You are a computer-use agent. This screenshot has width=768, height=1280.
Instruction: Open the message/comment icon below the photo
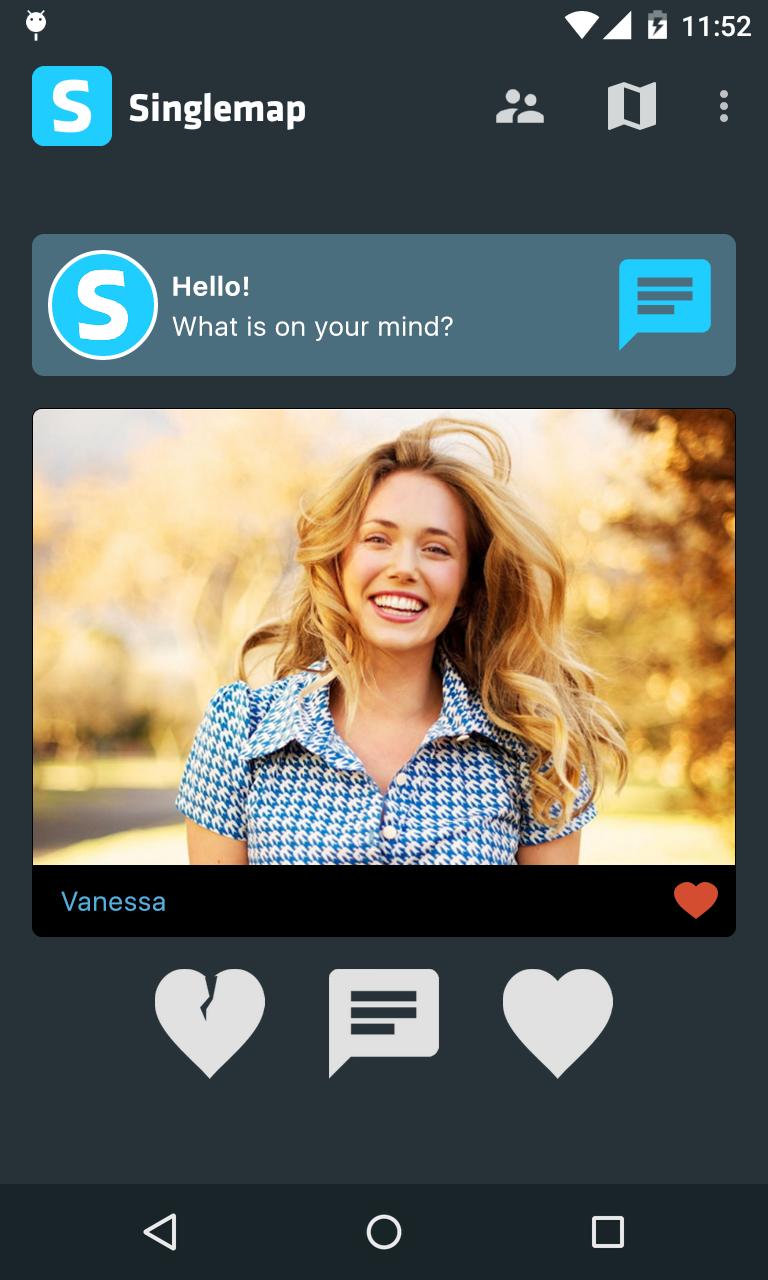coord(383,1021)
